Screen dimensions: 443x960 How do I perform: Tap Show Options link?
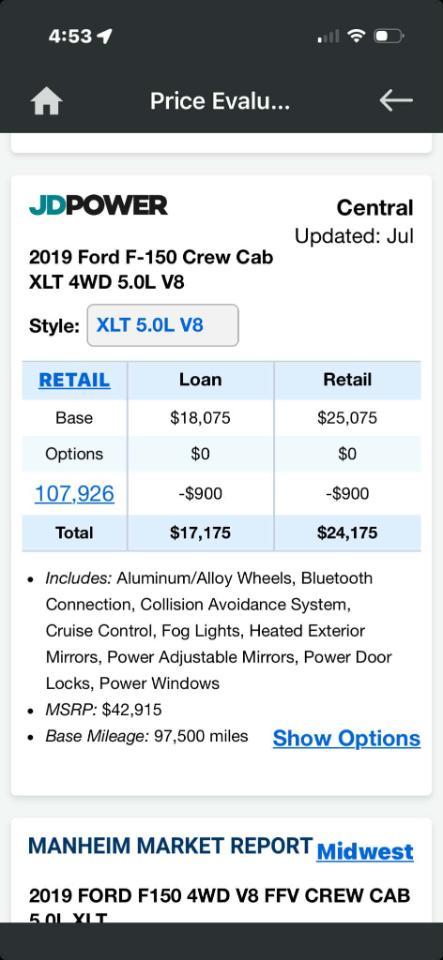346,738
